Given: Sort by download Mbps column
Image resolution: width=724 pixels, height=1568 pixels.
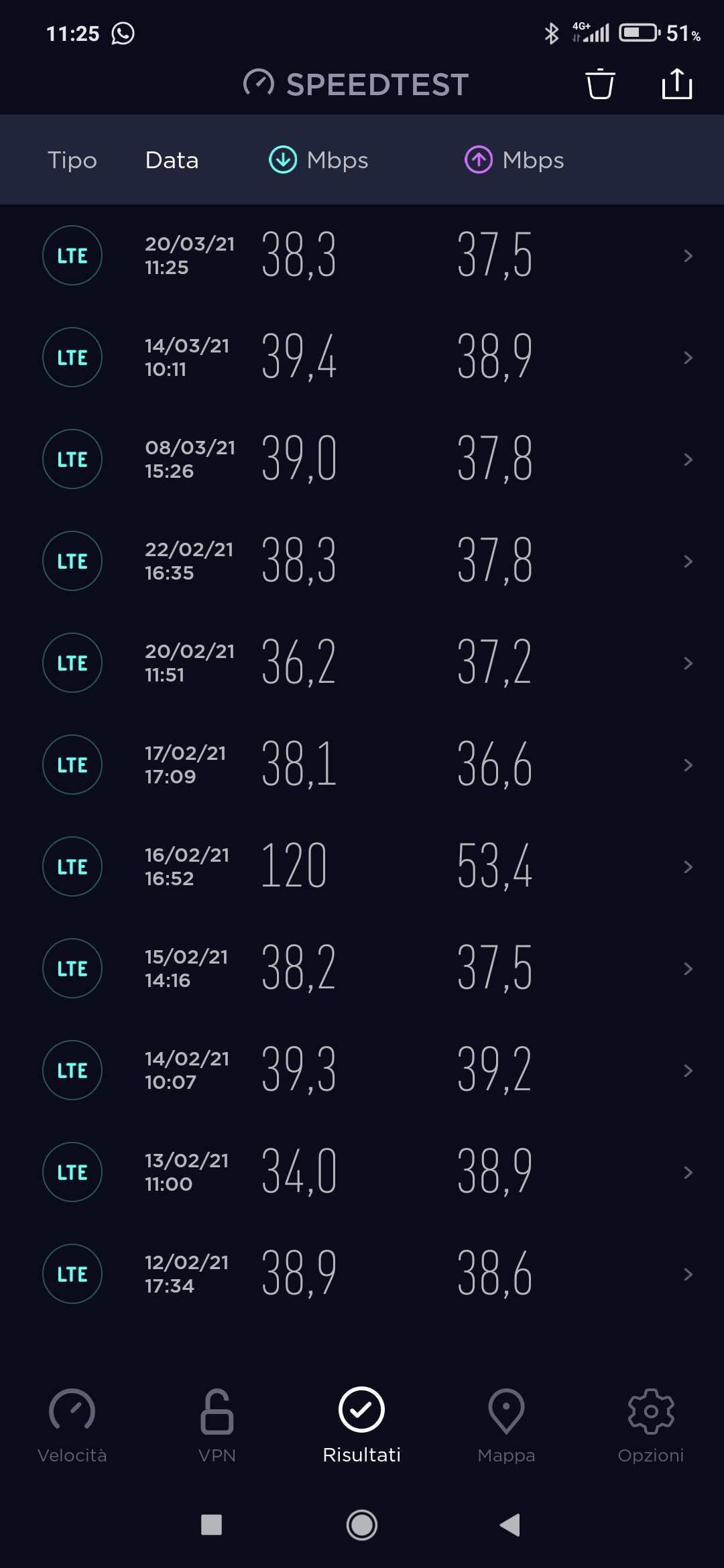Looking at the screenshot, I should (318, 160).
